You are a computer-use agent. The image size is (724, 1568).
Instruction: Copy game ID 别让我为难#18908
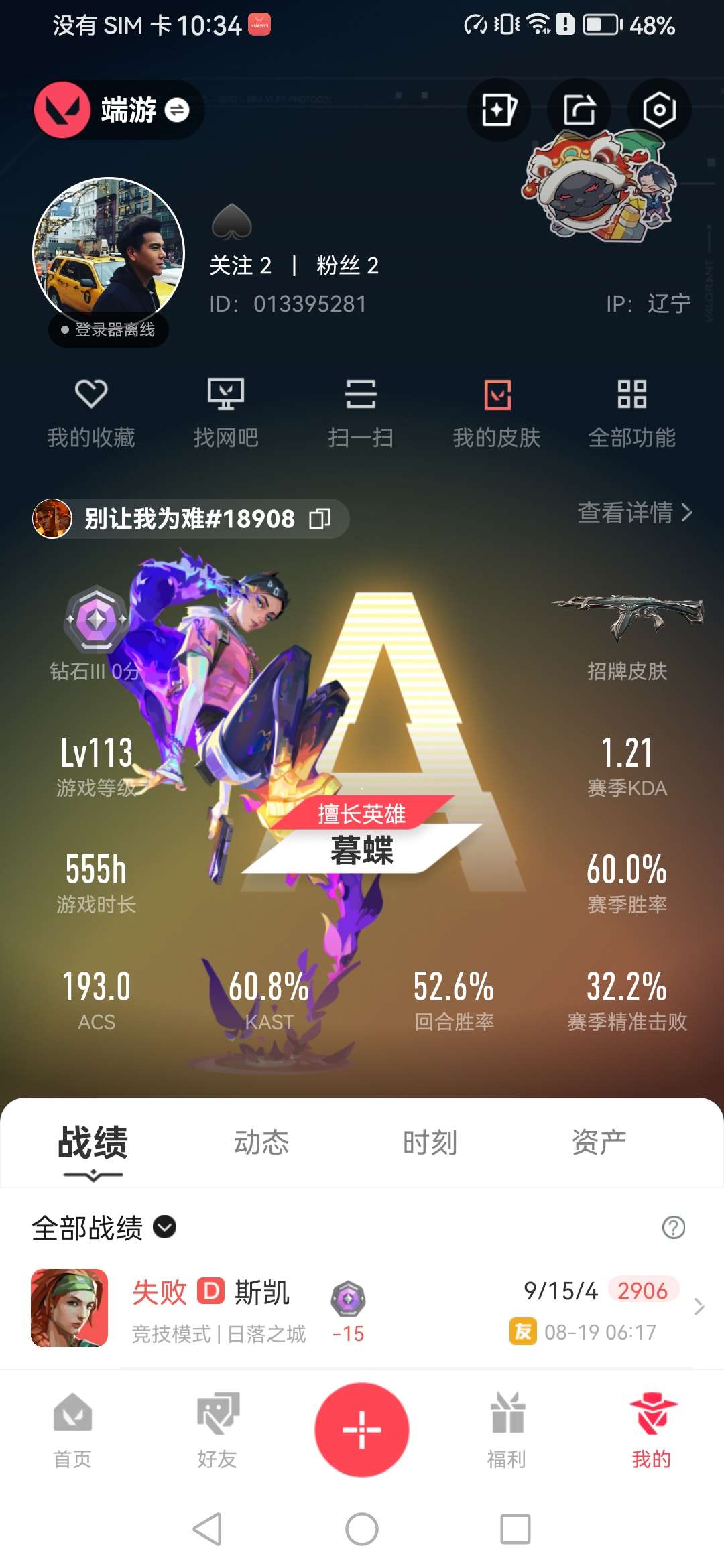[320, 519]
